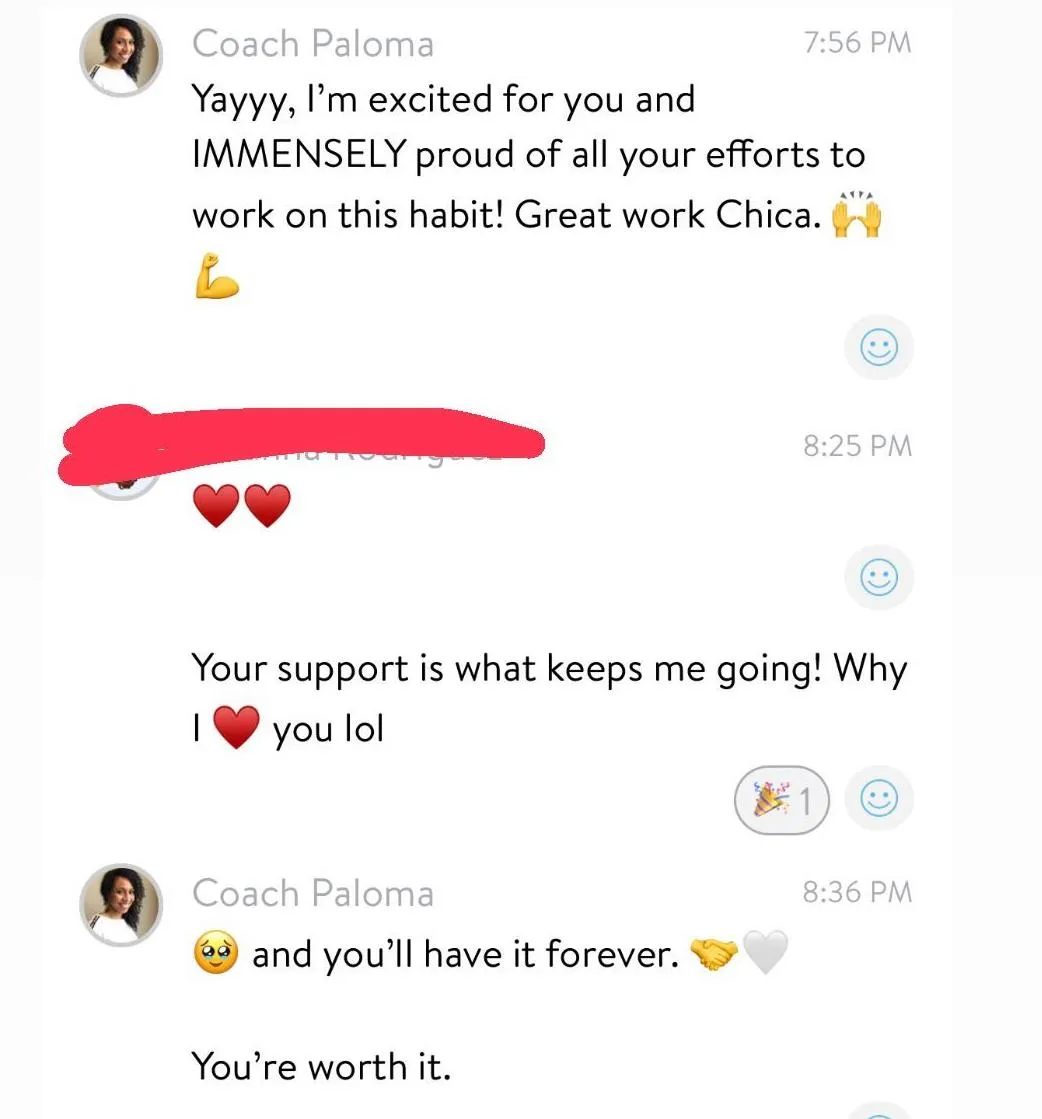This screenshot has height=1119, width=1042.
Task: Add a reaction to the 'Great work Chica' message
Action: 879,348
